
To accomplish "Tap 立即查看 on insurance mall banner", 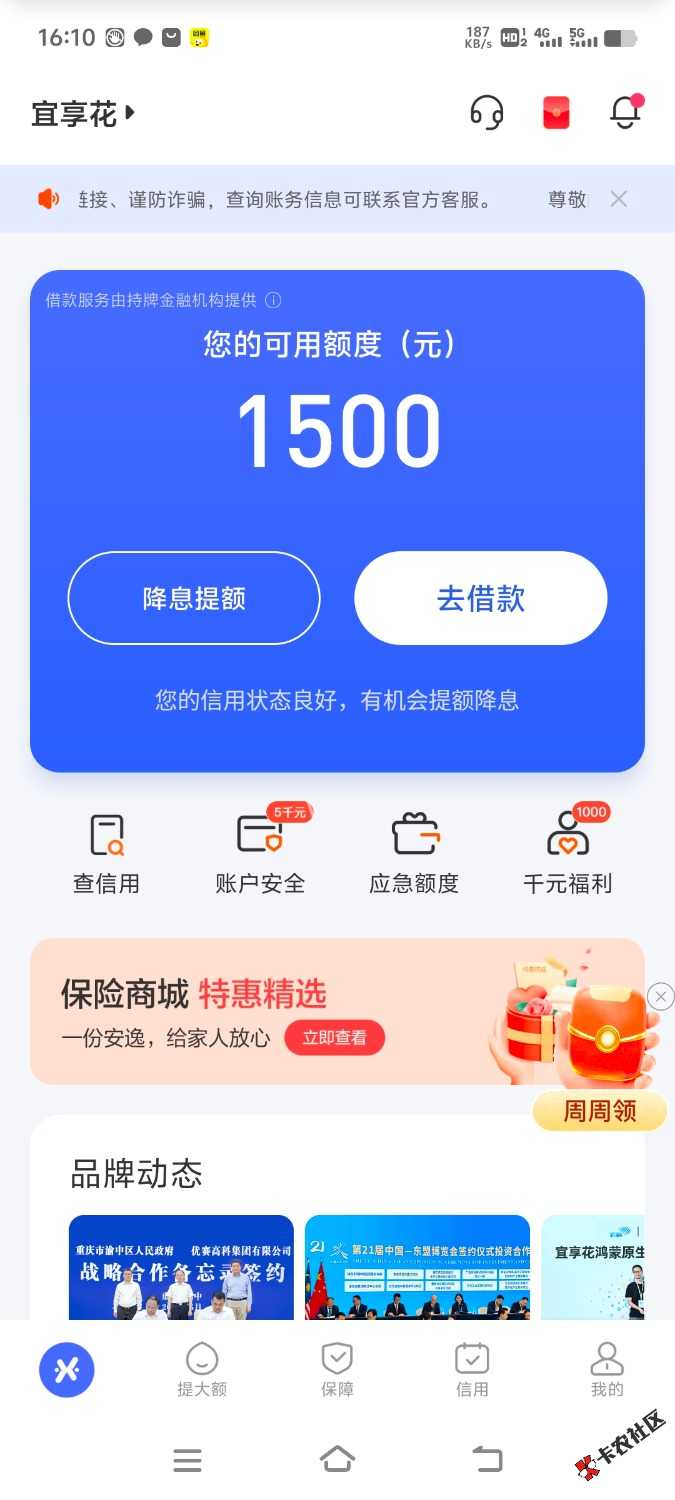I will [x=334, y=1038].
